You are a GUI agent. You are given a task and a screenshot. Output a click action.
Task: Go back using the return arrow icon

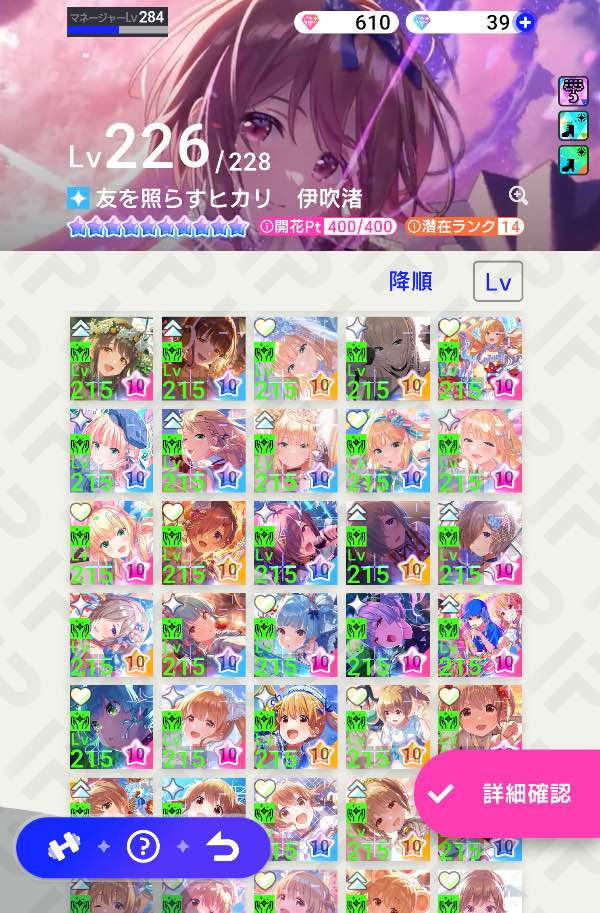[222, 848]
